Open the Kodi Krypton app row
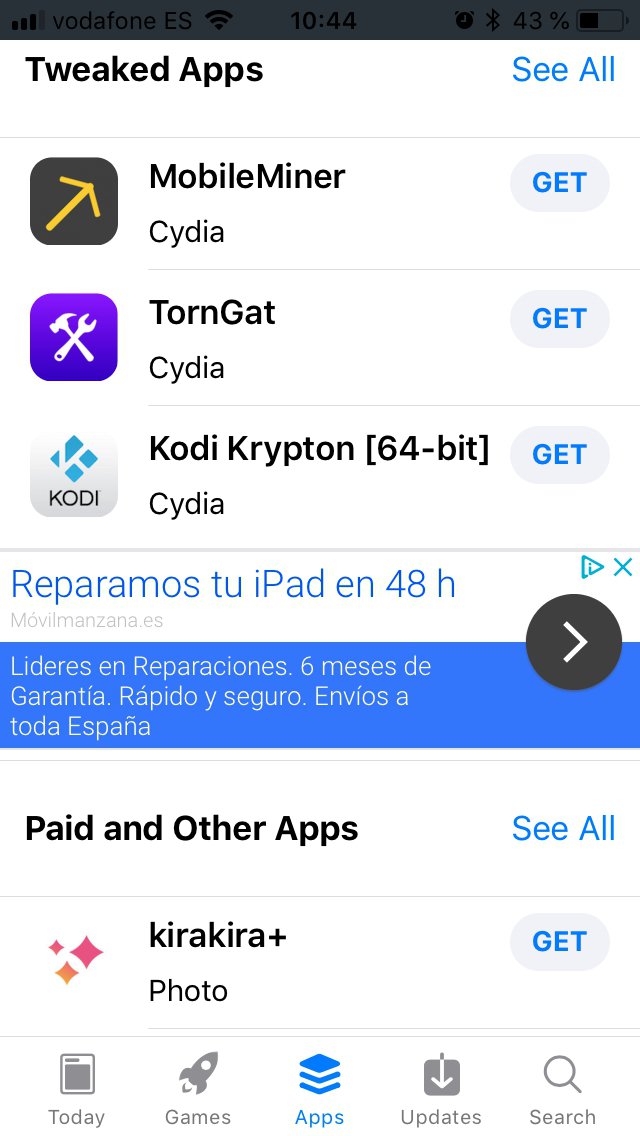The image size is (640, 1136). pos(300,474)
